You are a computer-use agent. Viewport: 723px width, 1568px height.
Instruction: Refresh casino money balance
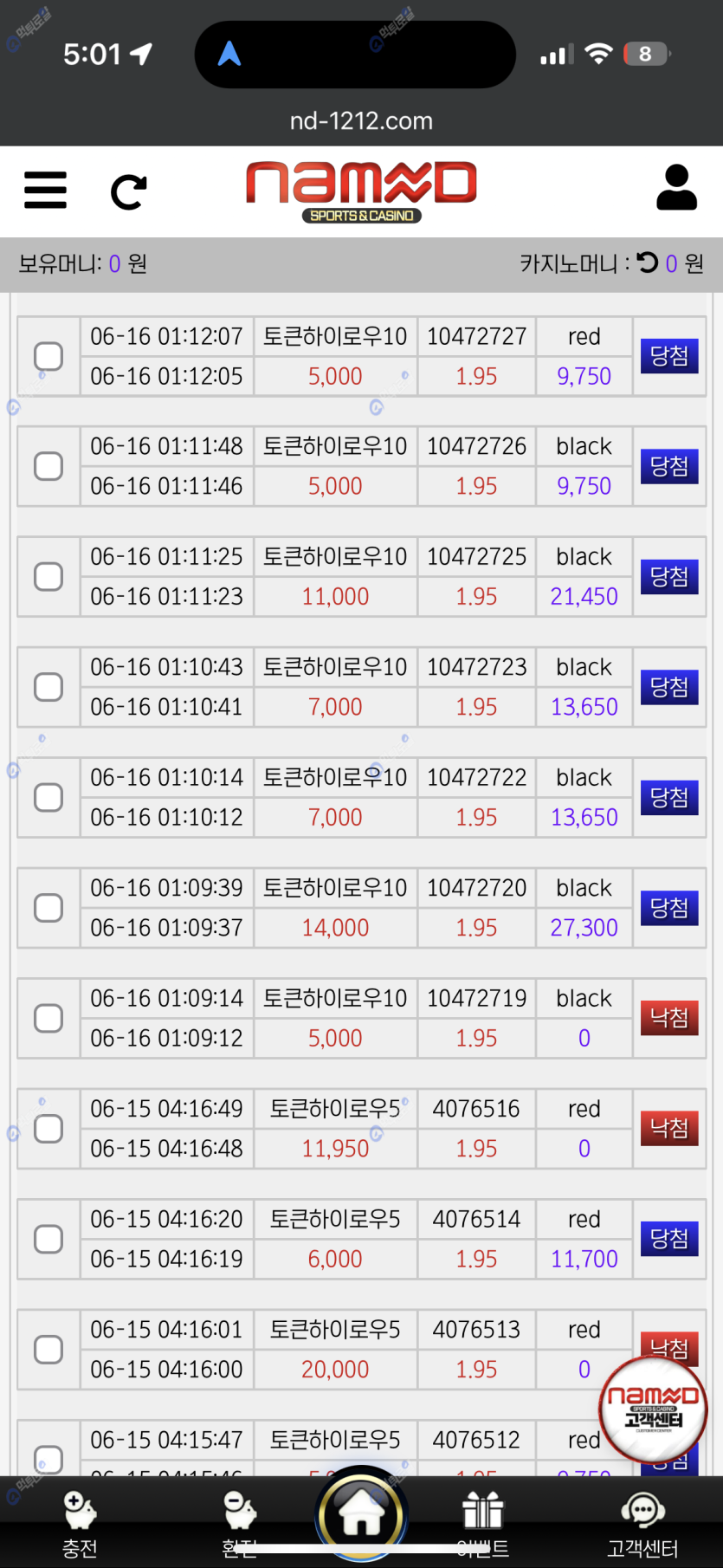coord(647,262)
